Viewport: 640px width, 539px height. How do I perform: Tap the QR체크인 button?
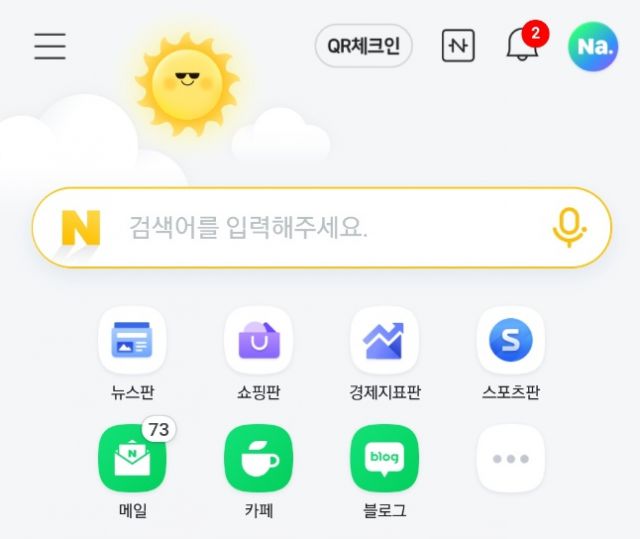(x=363, y=46)
